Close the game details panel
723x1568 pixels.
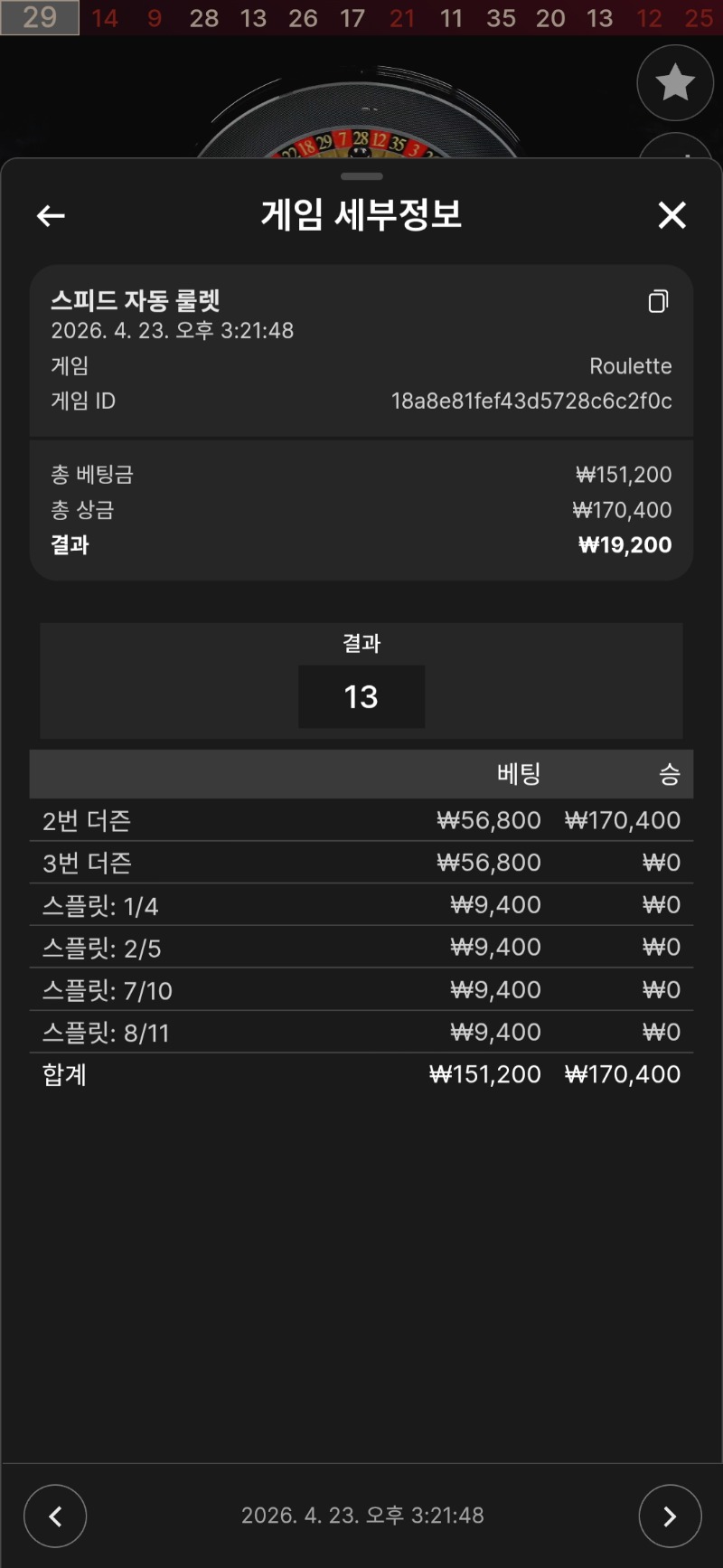[671, 215]
